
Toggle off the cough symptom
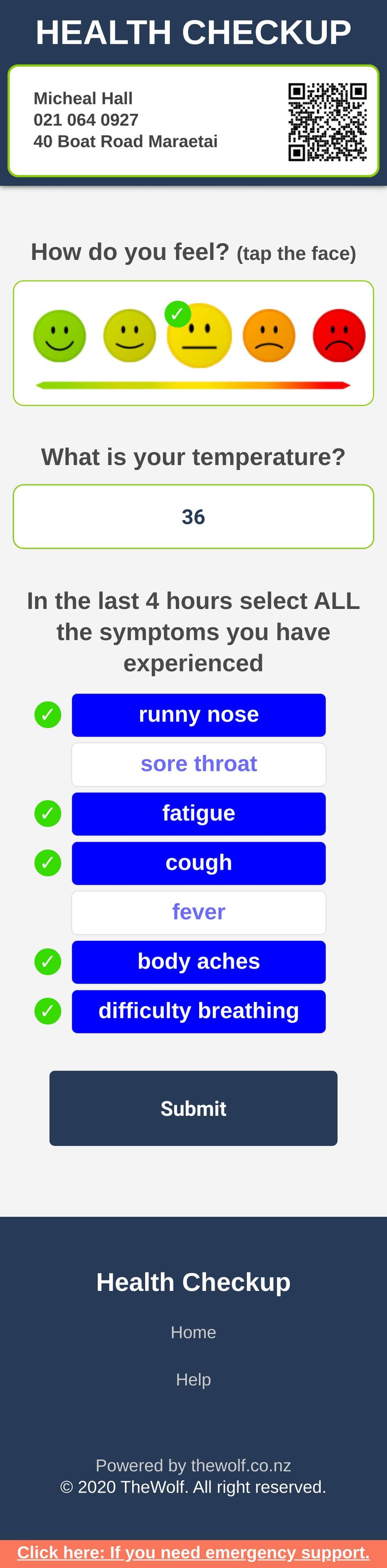[x=199, y=863]
